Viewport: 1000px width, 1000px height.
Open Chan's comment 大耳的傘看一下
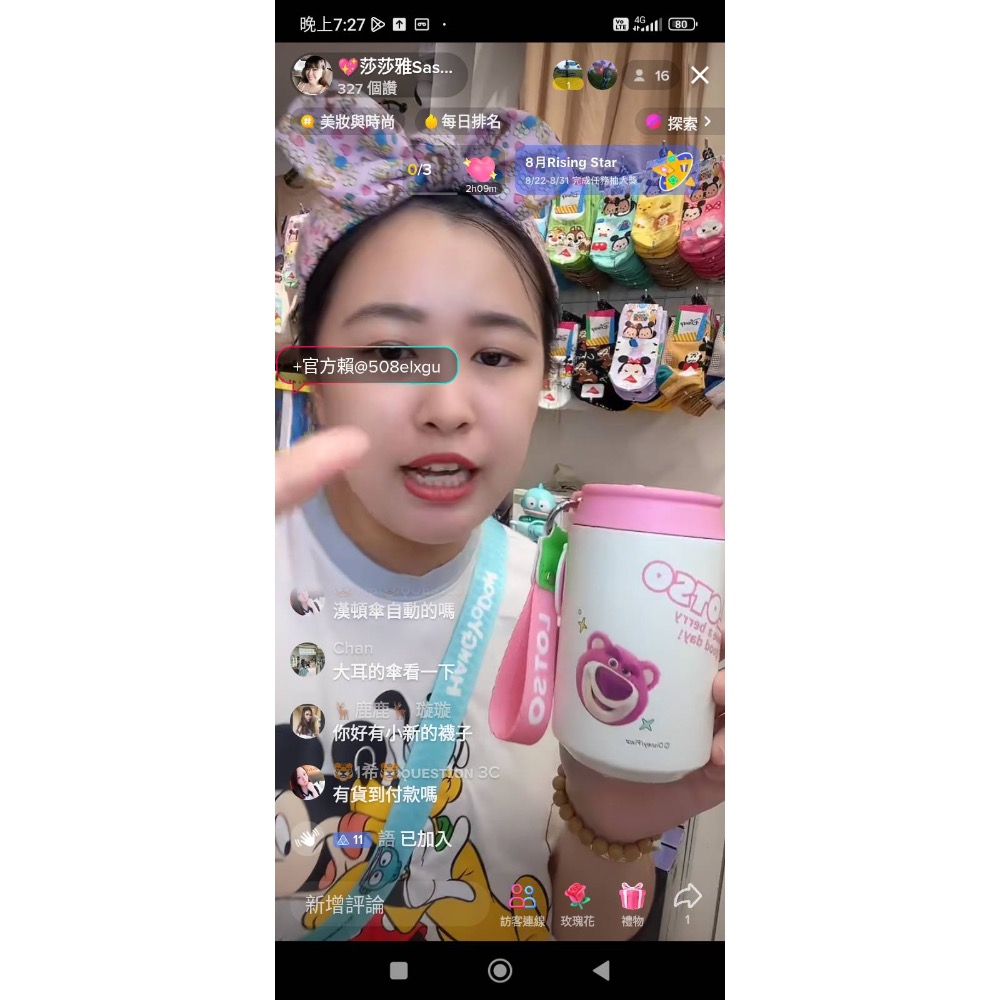[x=393, y=672]
